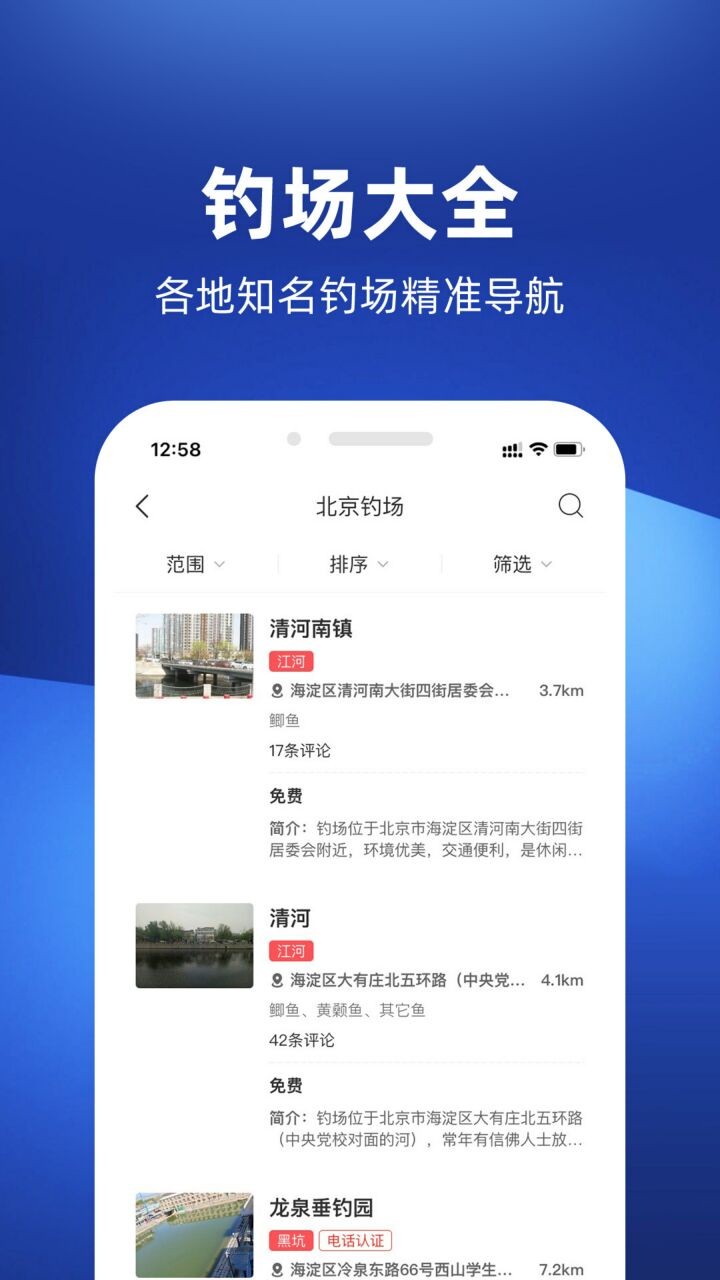Go back using the back arrow
Viewport: 720px width, 1280px height.
pyautogui.click(x=142, y=507)
